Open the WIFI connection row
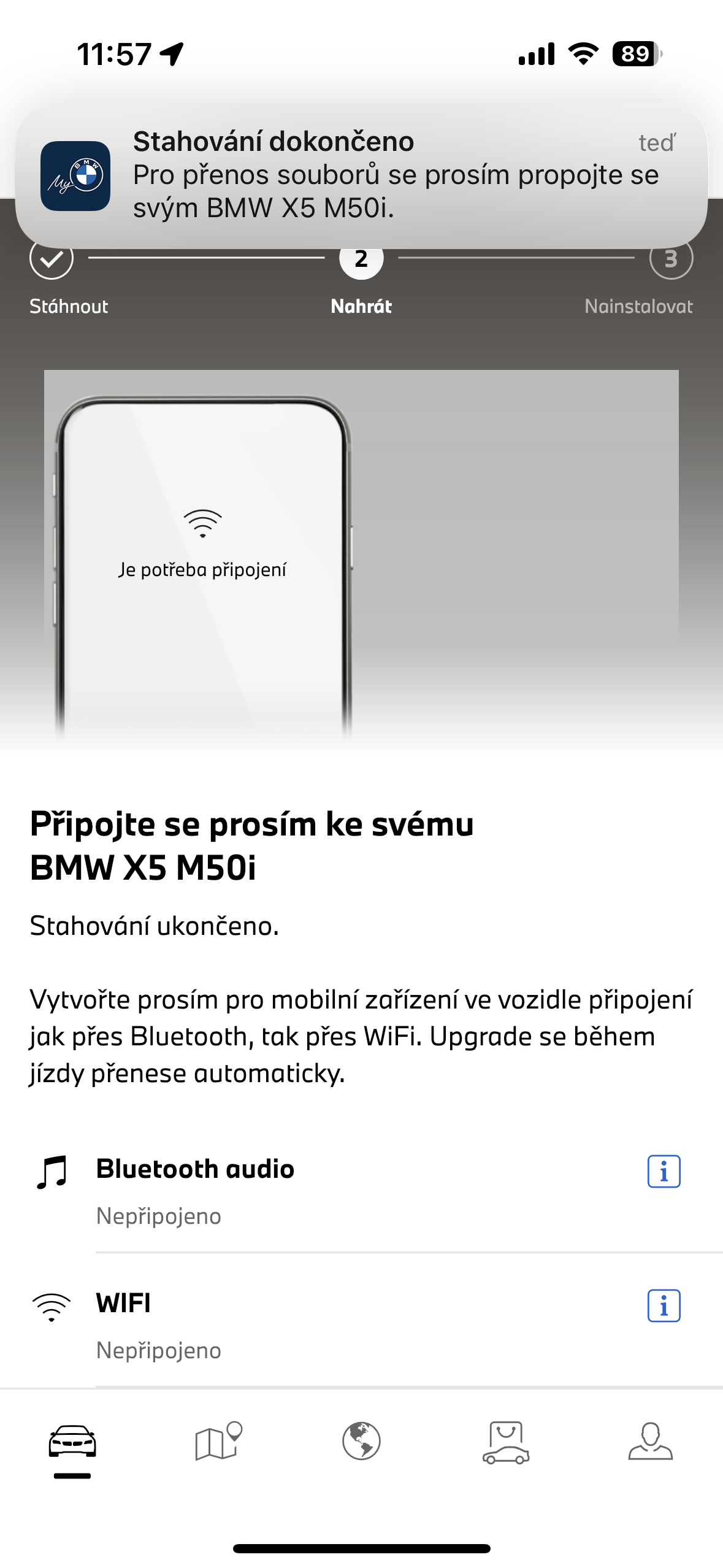723x1568 pixels. pos(307,1324)
